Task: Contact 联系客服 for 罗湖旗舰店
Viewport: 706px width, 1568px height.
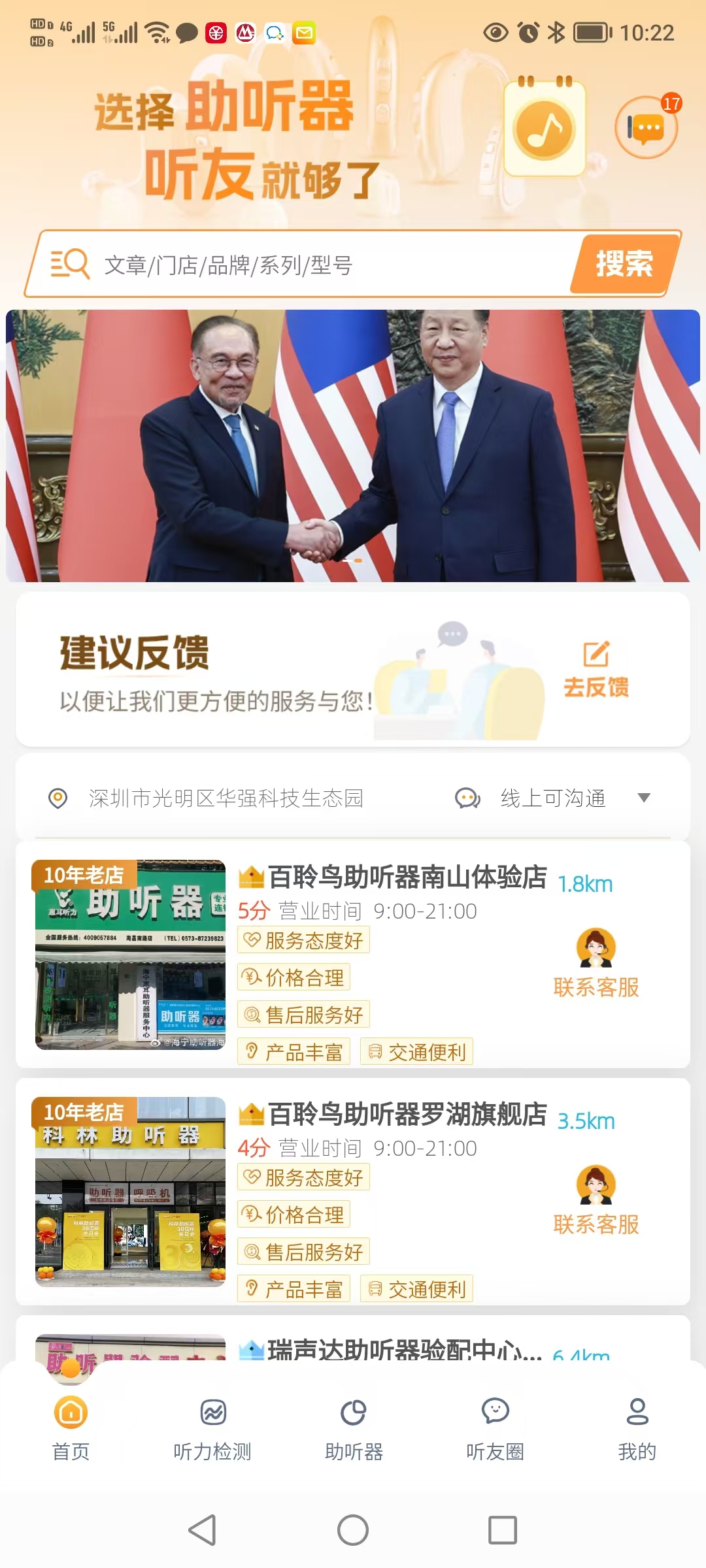Action: pyautogui.click(x=596, y=1200)
